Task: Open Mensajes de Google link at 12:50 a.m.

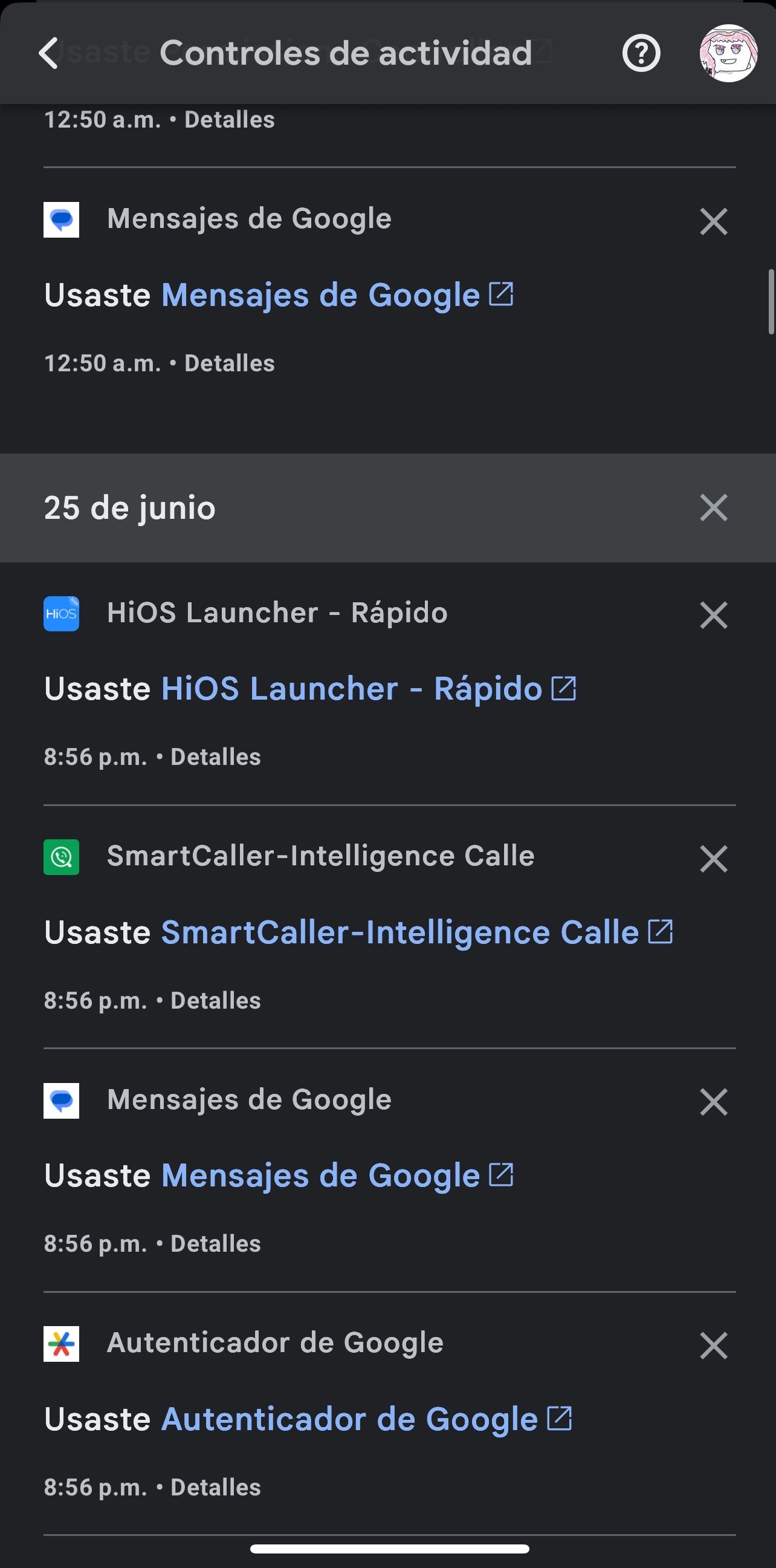Action: (337, 295)
